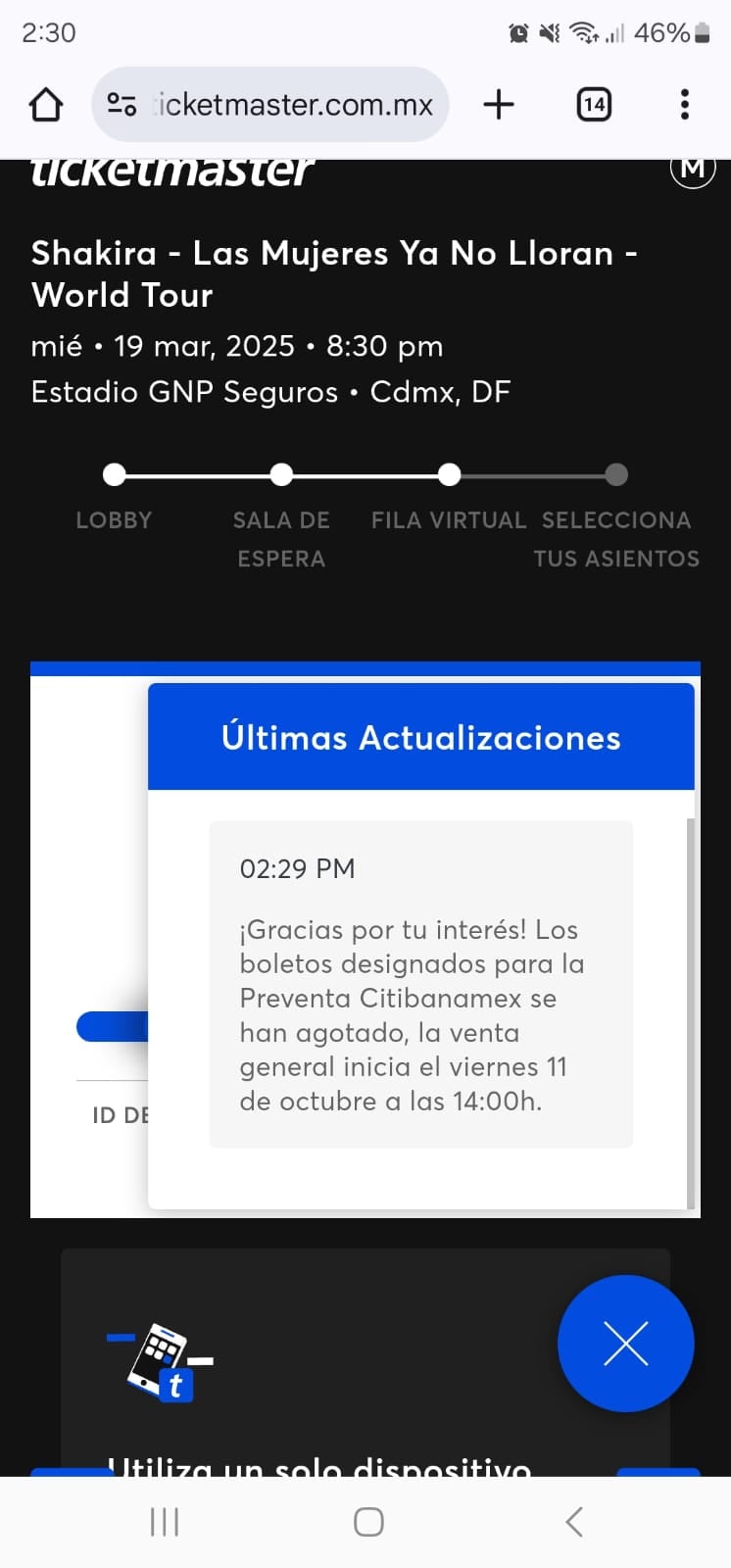
Task: Close the Últimas Actualizaciones panel
Action: [x=625, y=1343]
